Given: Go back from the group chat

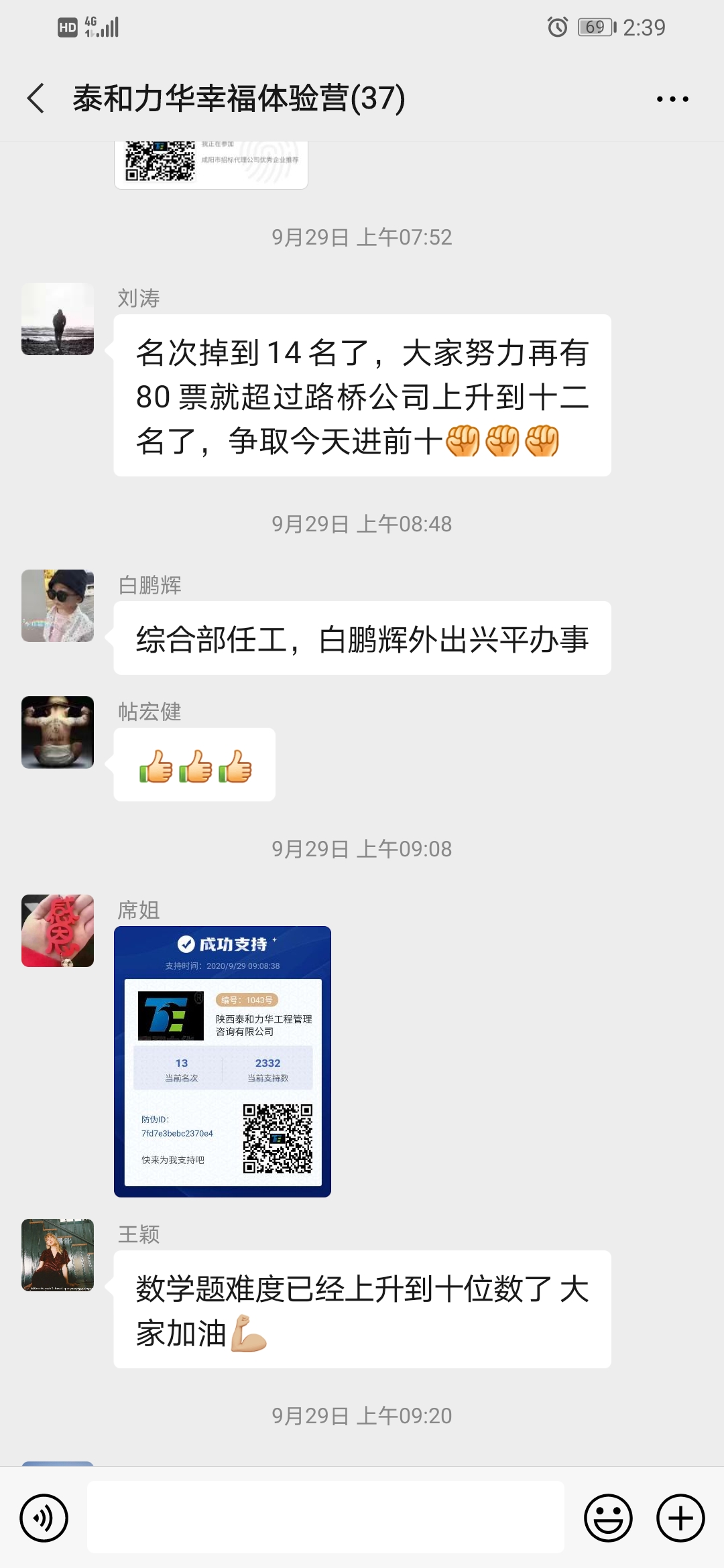Looking at the screenshot, I should pos(36,99).
